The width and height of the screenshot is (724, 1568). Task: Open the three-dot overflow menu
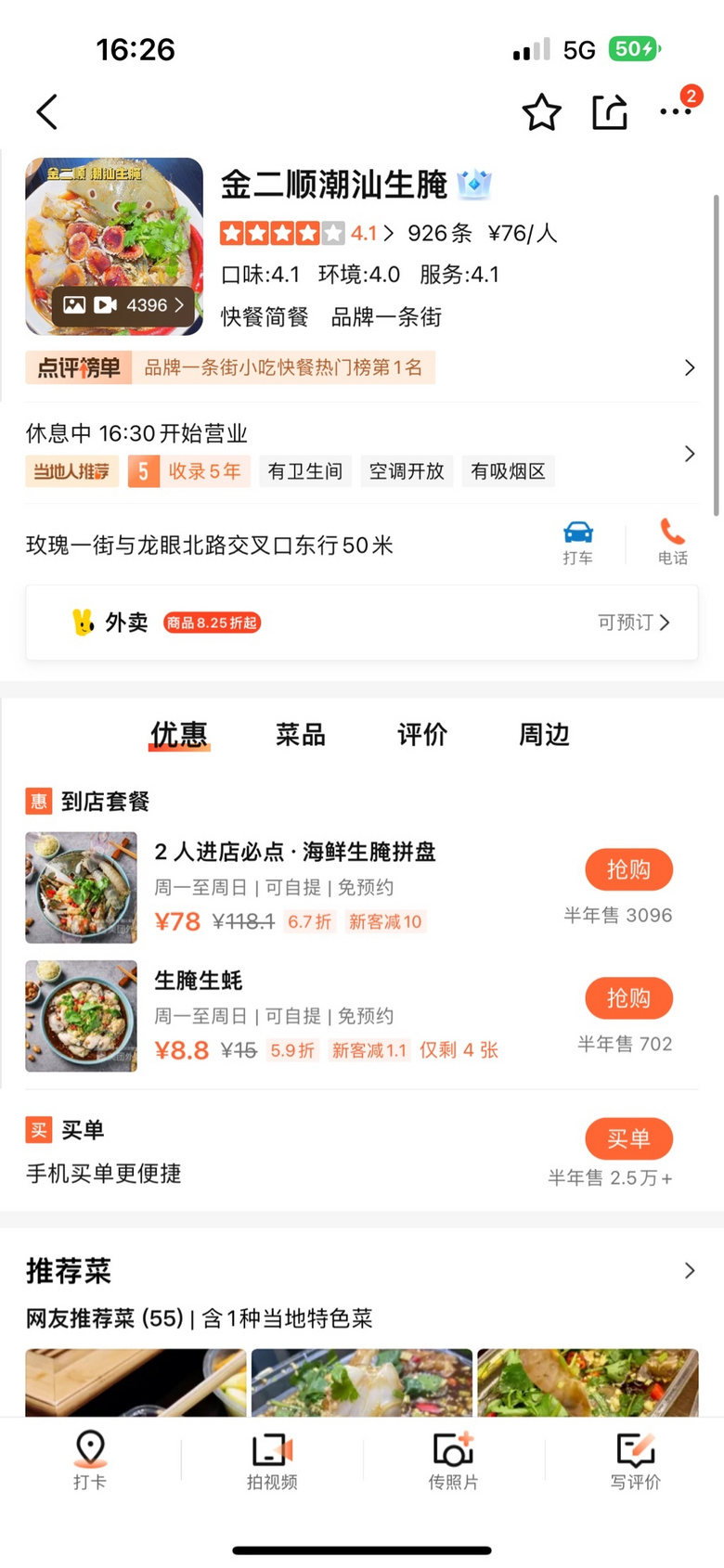click(x=675, y=112)
